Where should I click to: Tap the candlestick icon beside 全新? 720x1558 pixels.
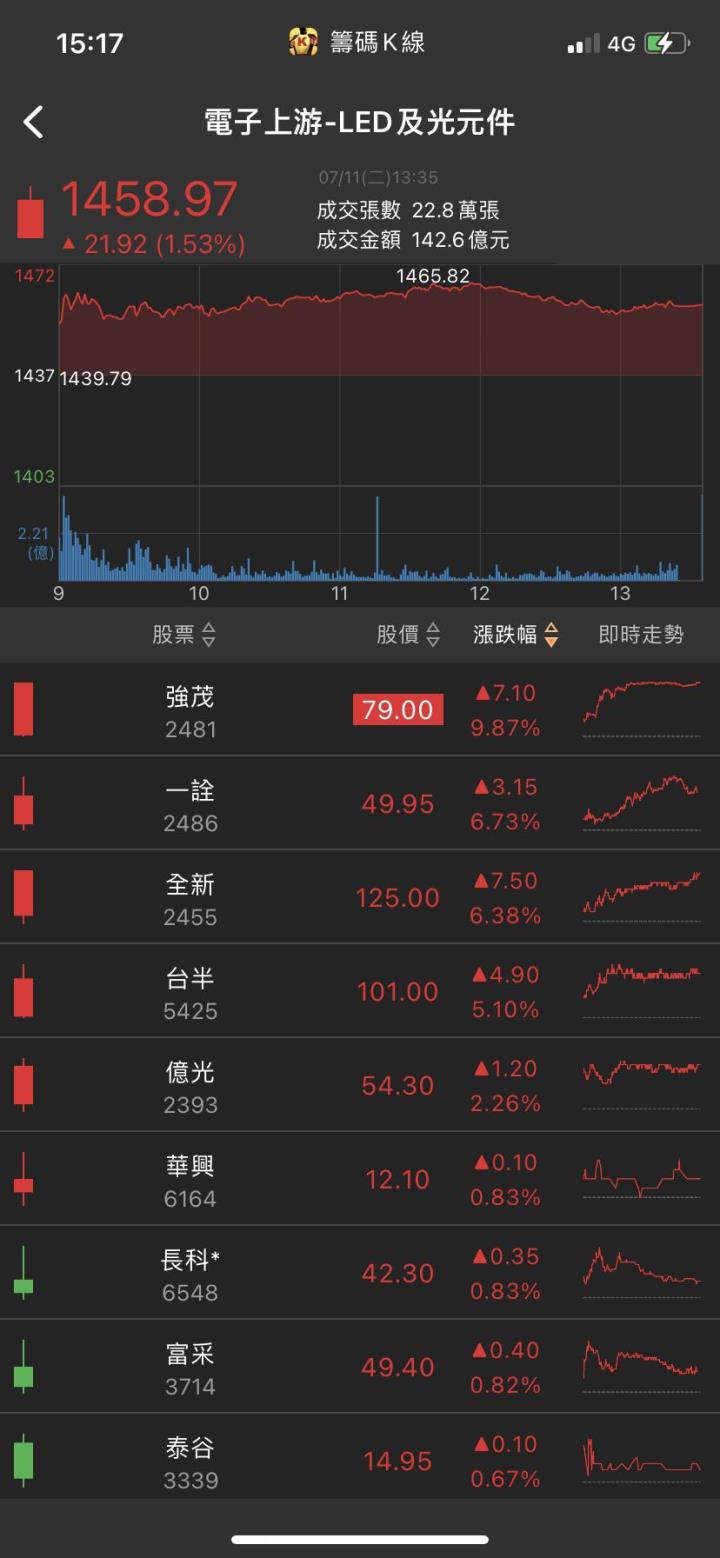point(24,897)
